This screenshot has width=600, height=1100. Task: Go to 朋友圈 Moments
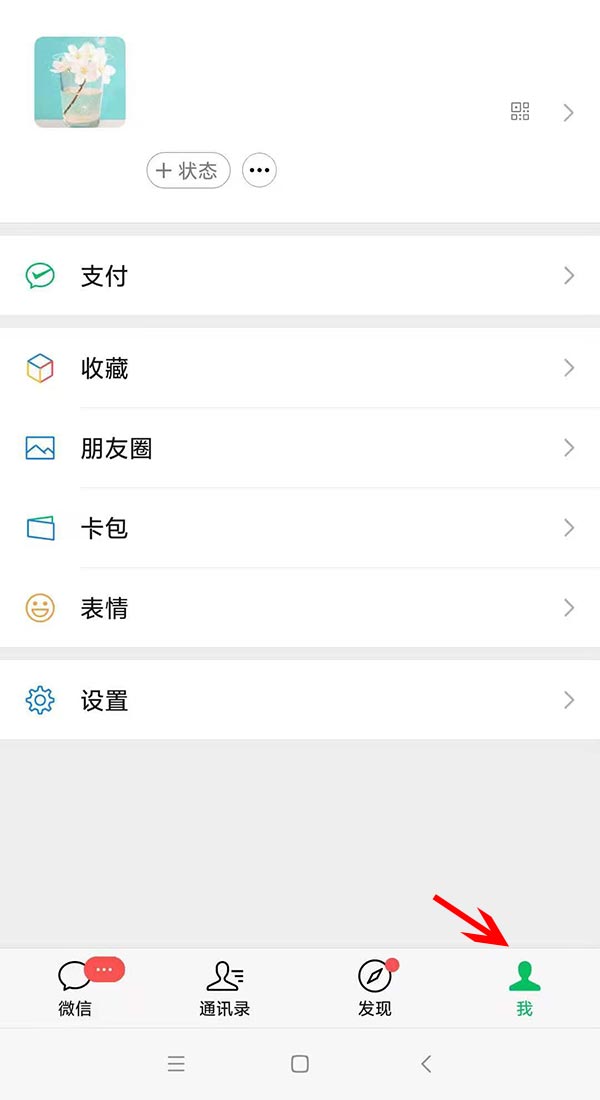(x=300, y=448)
